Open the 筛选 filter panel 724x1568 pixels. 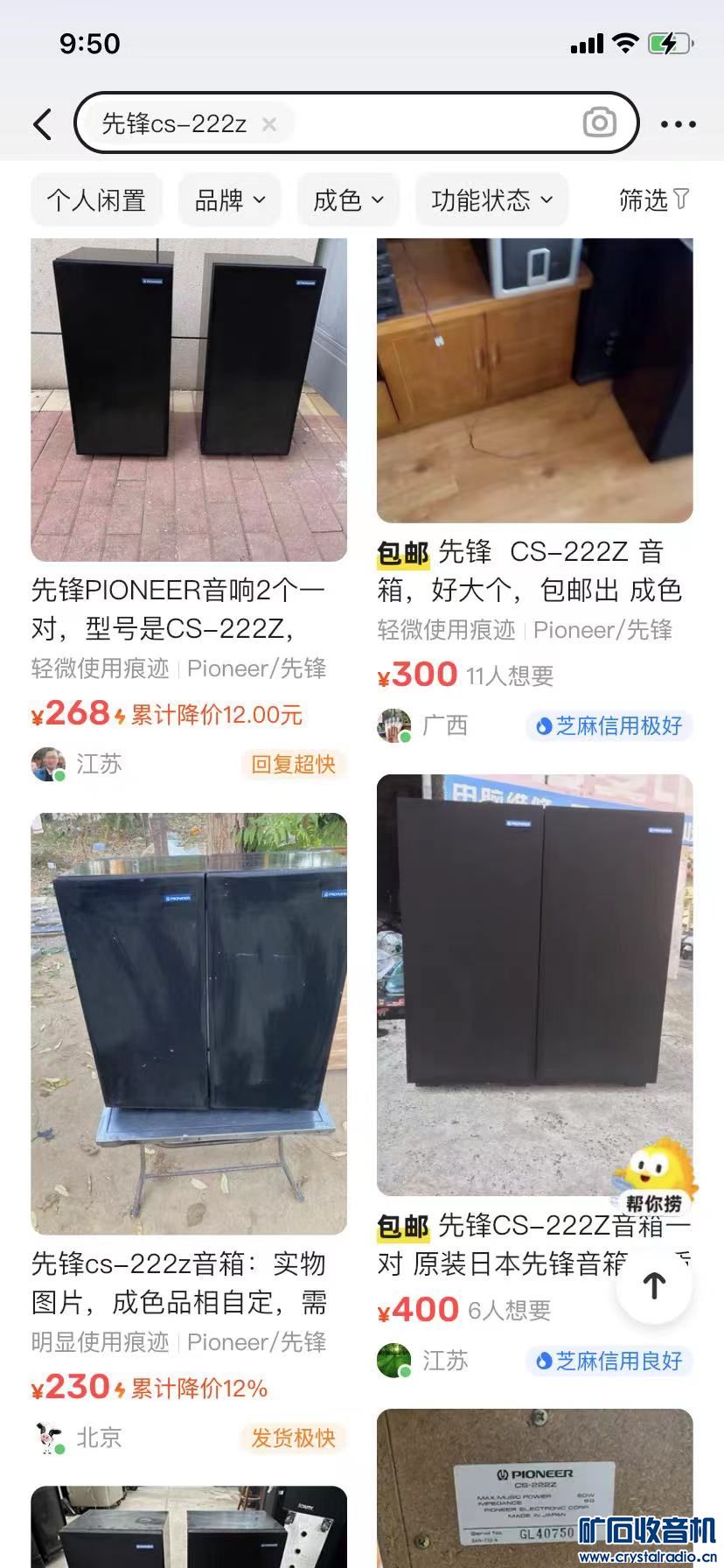pos(653,200)
